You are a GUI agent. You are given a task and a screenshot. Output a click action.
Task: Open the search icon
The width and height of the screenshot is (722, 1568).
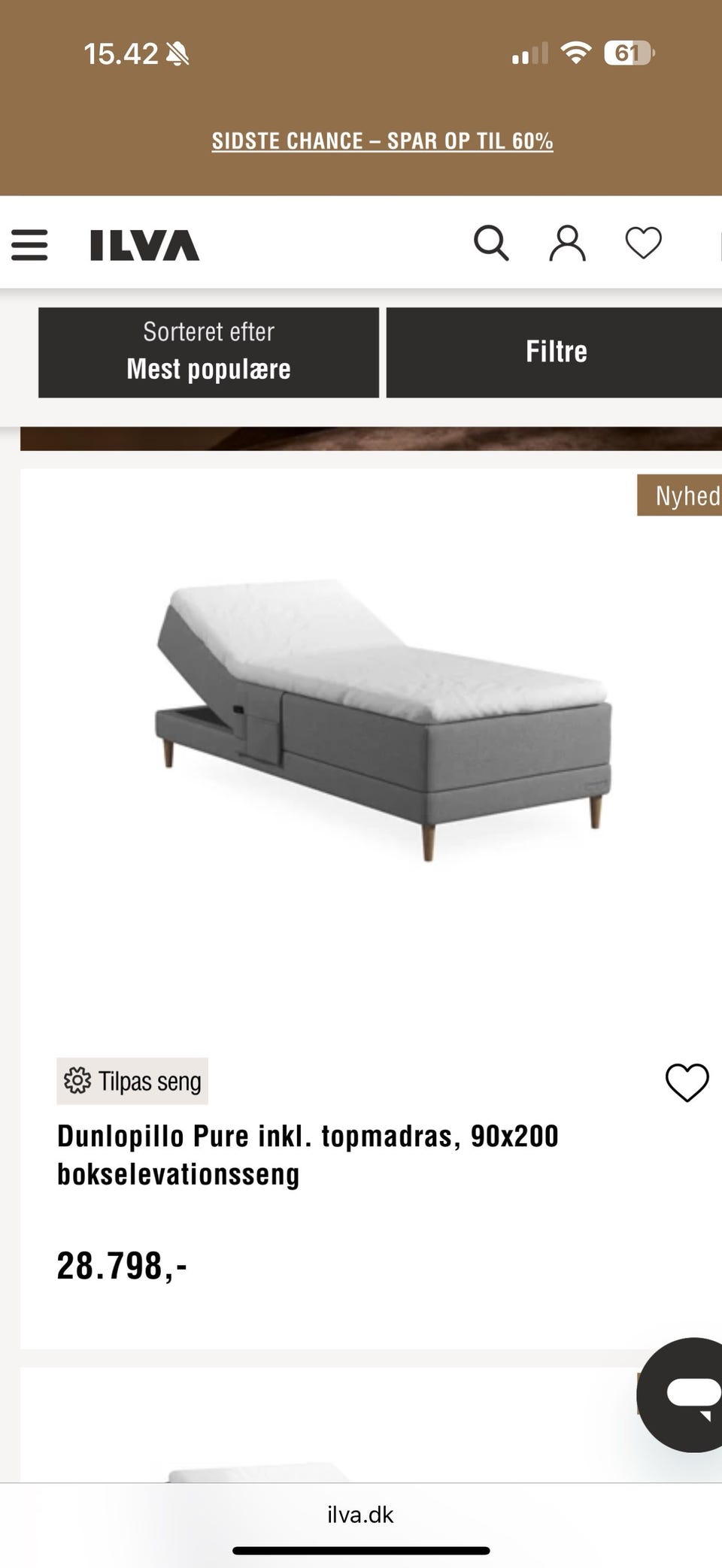tap(492, 243)
